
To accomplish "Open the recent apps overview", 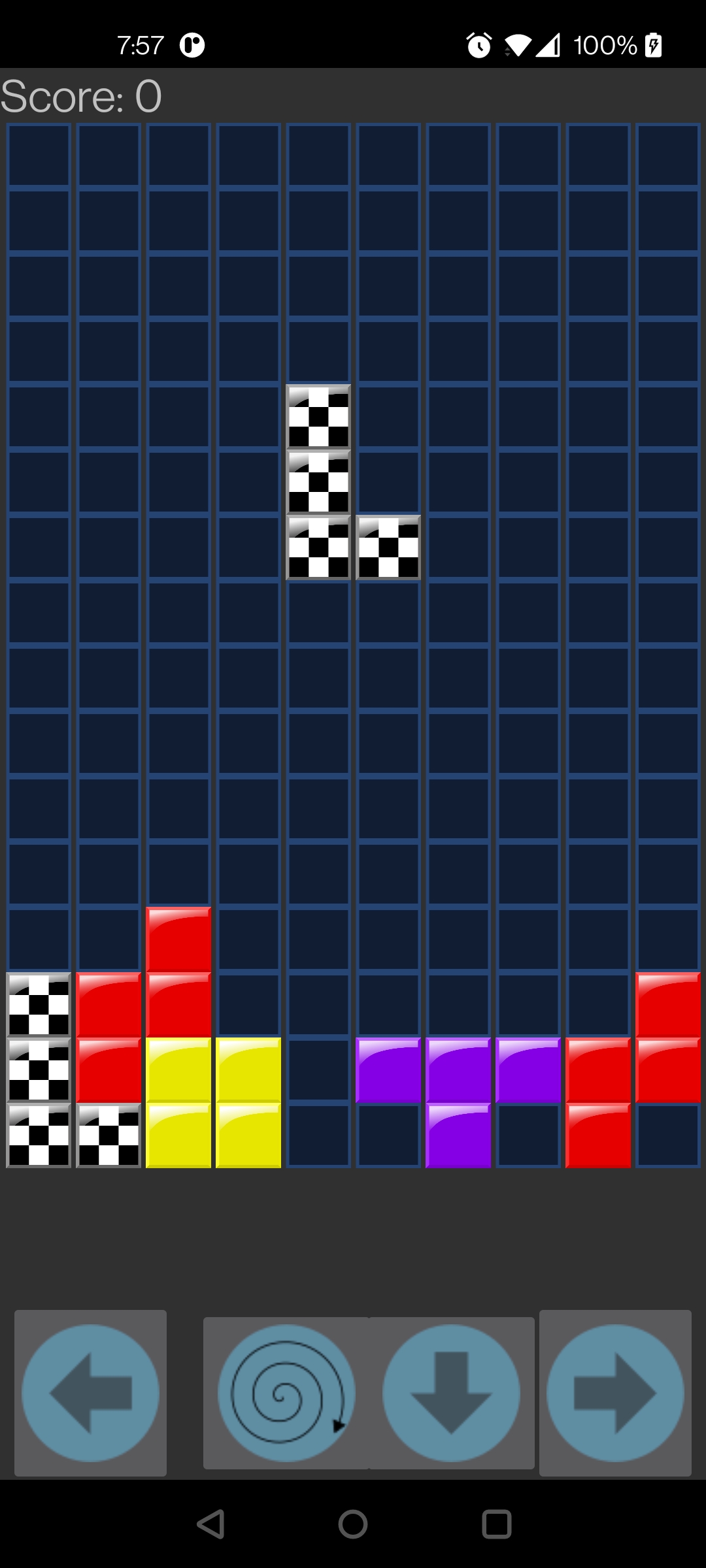I will [x=496, y=1525].
